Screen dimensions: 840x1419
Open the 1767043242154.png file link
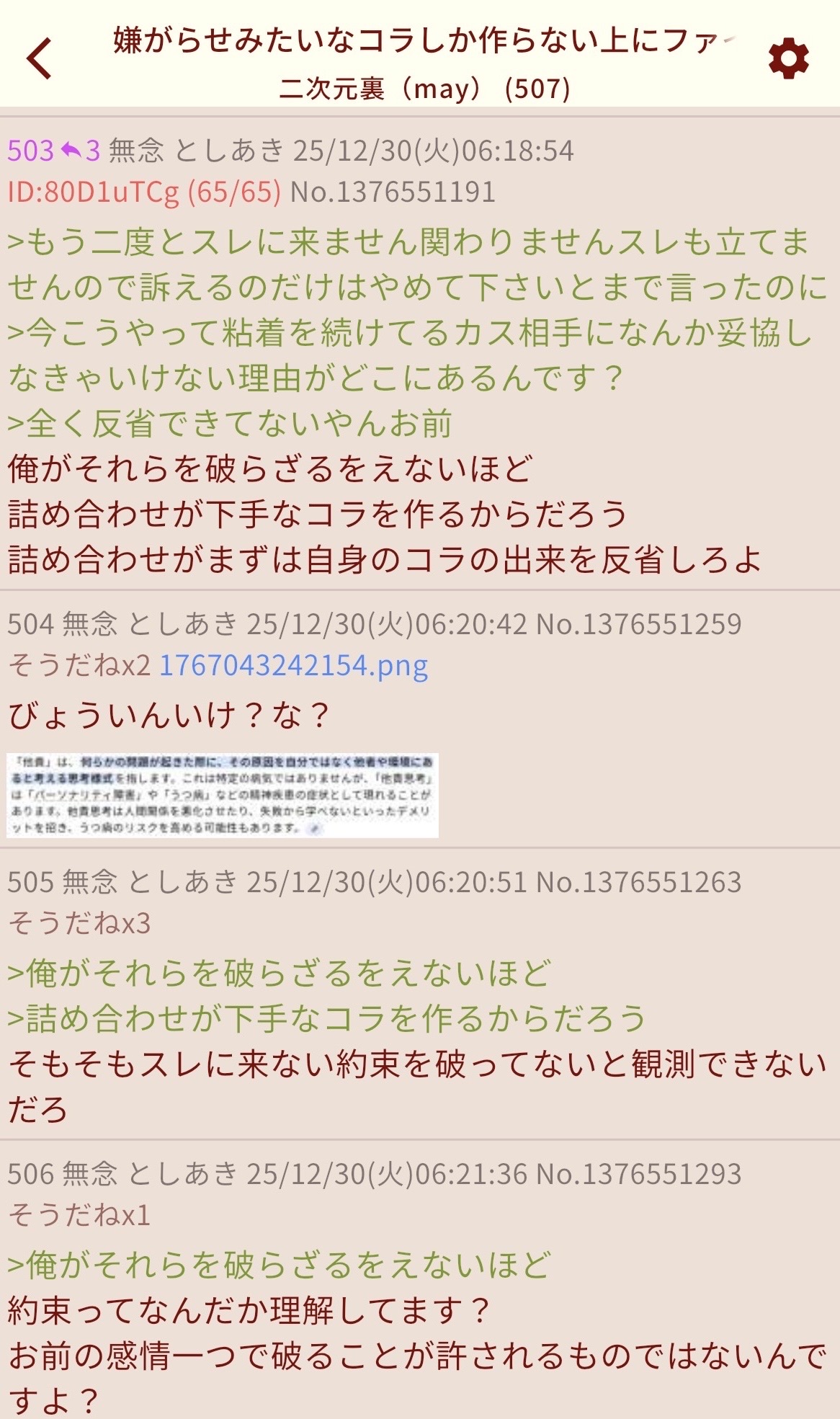tap(293, 665)
